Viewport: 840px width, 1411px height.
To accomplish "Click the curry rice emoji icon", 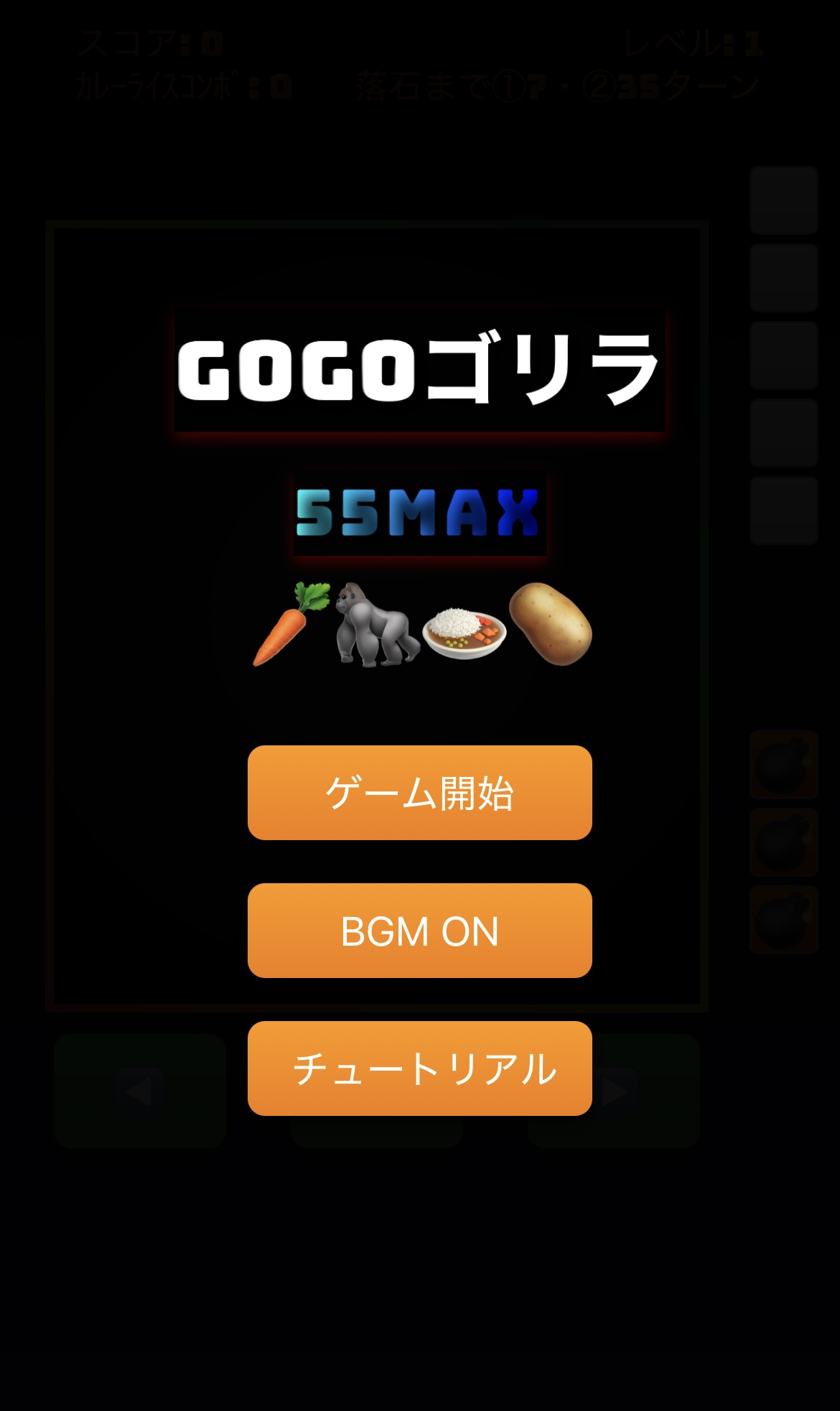I will [x=467, y=628].
